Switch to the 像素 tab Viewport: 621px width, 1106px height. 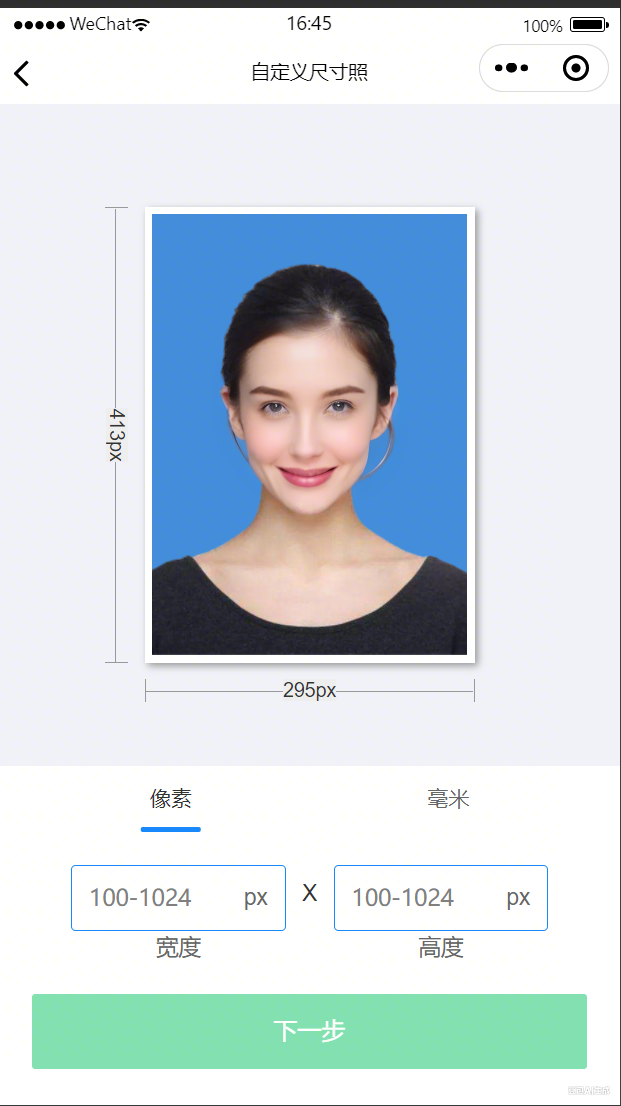point(171,799)
